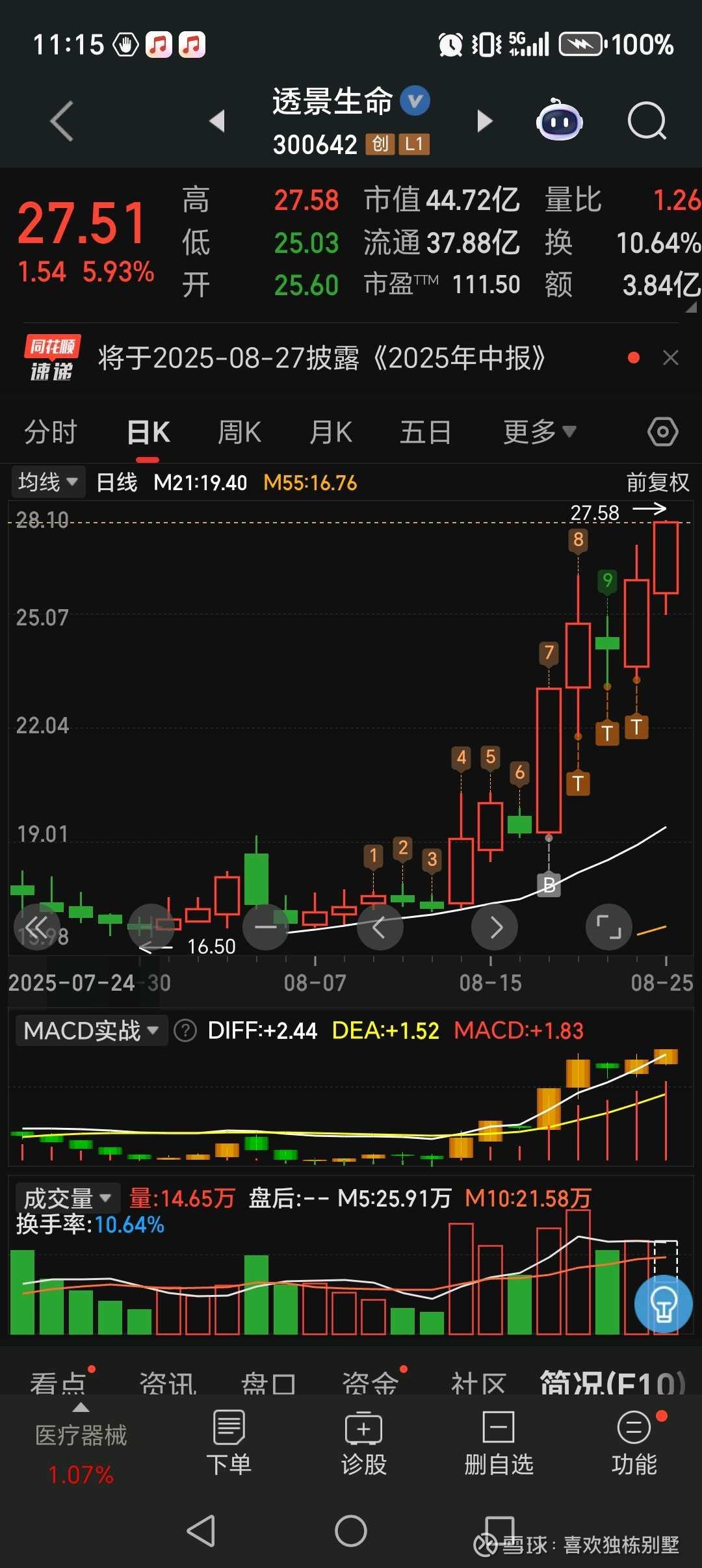Open the 五日 chart tab
Screen dimensions: 702x1568
point(425,432)
